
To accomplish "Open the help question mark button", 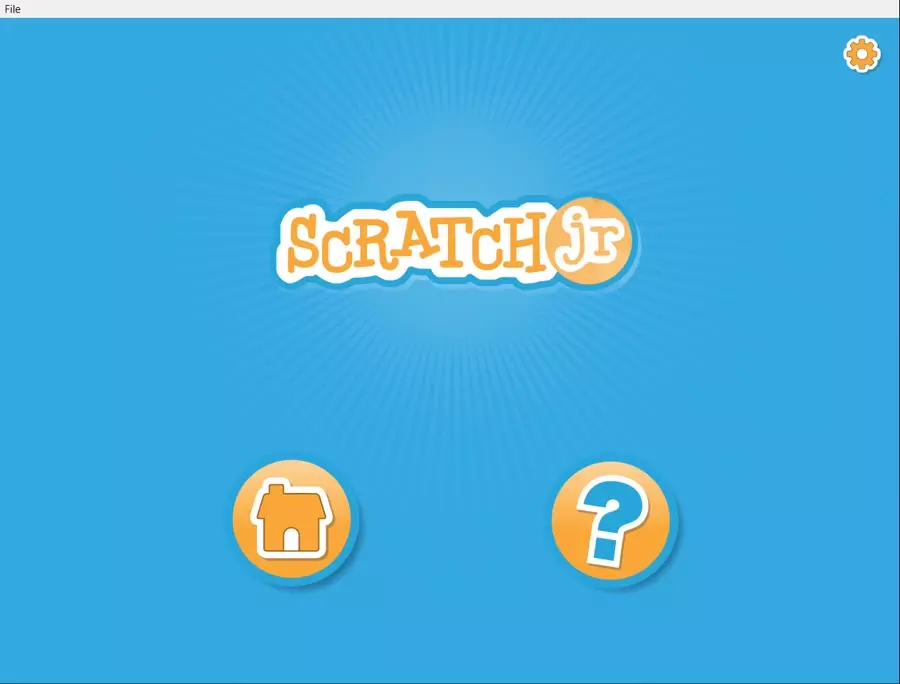I will (611, 521).
